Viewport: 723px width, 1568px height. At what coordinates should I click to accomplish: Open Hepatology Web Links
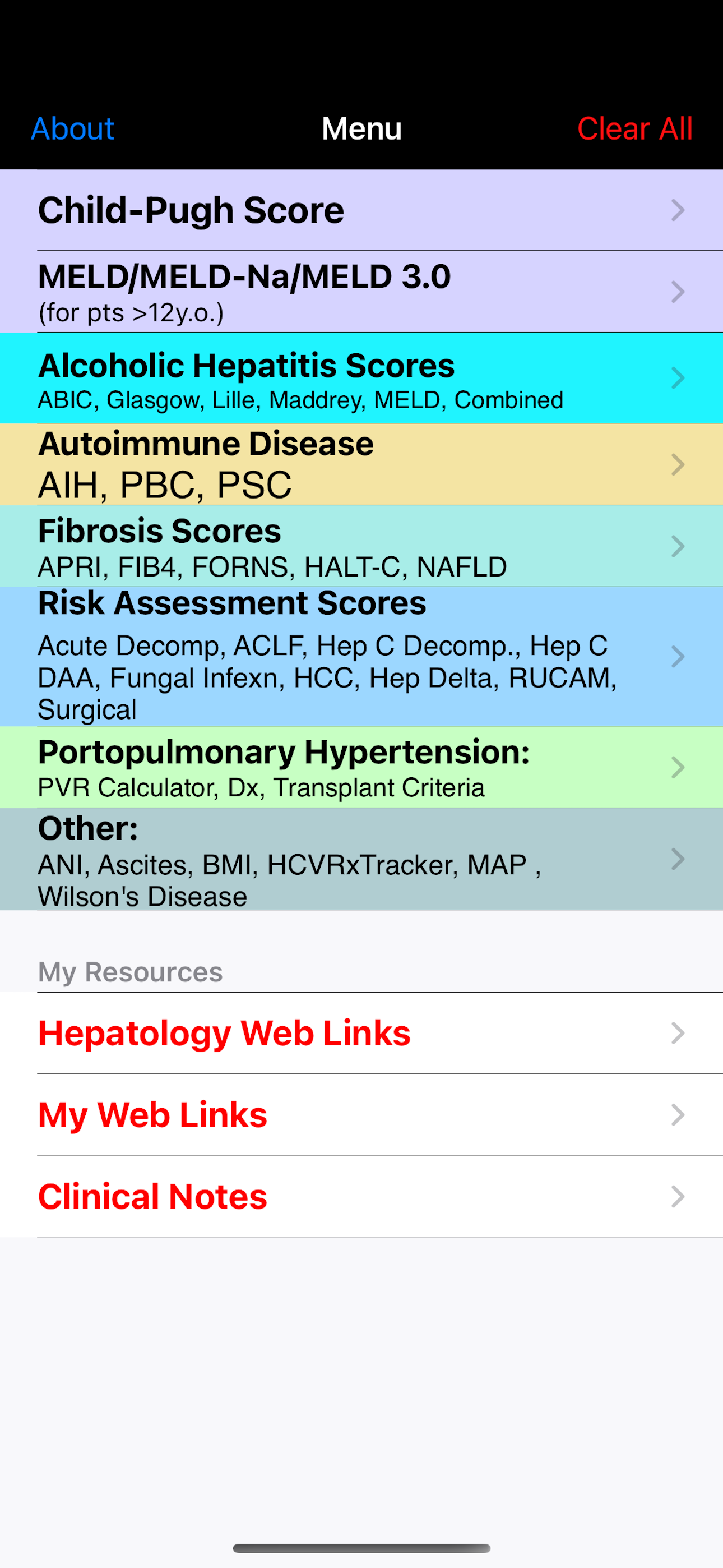coord(224,1034)
